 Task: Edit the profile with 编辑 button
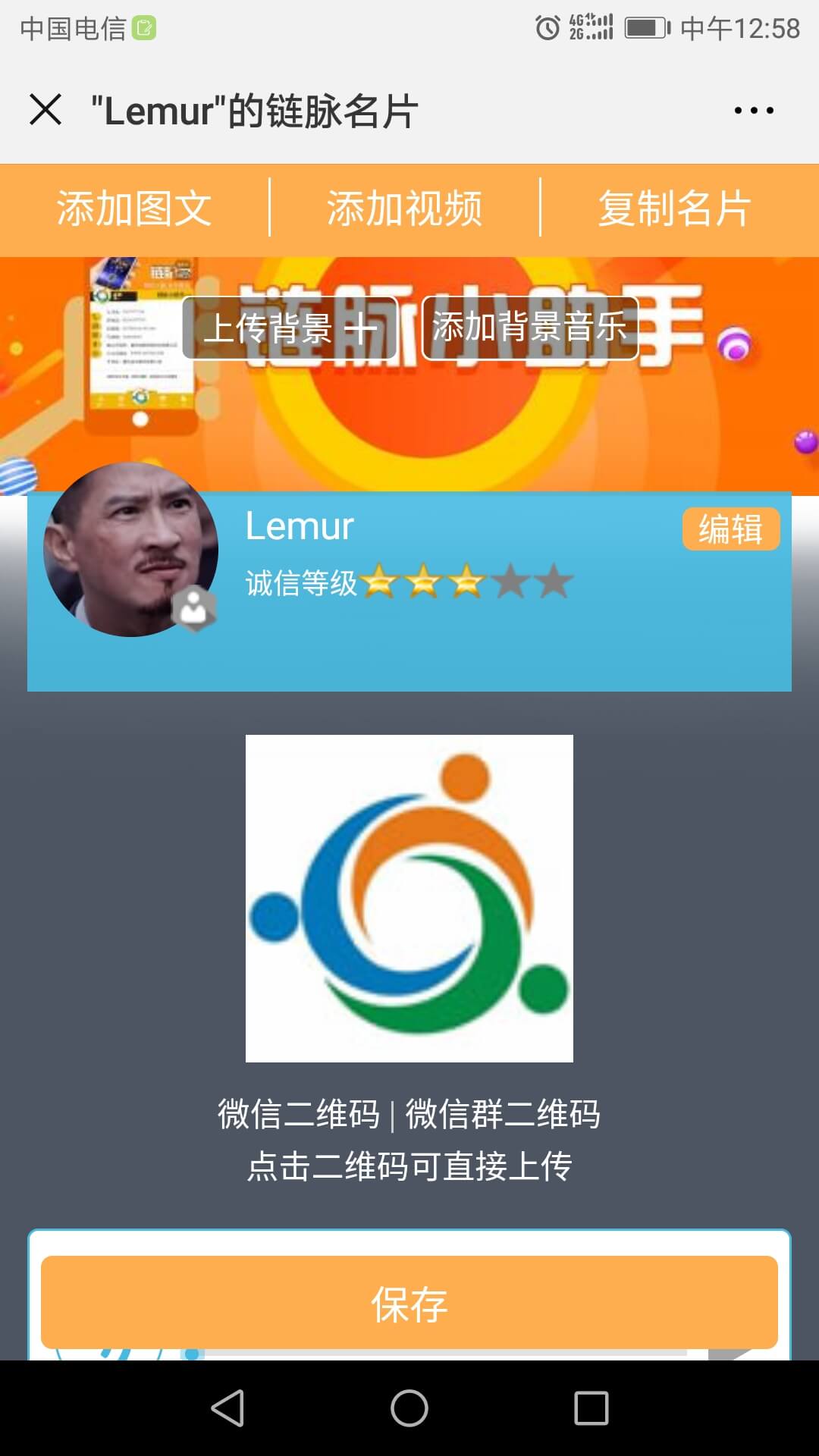tap(730, 529)
